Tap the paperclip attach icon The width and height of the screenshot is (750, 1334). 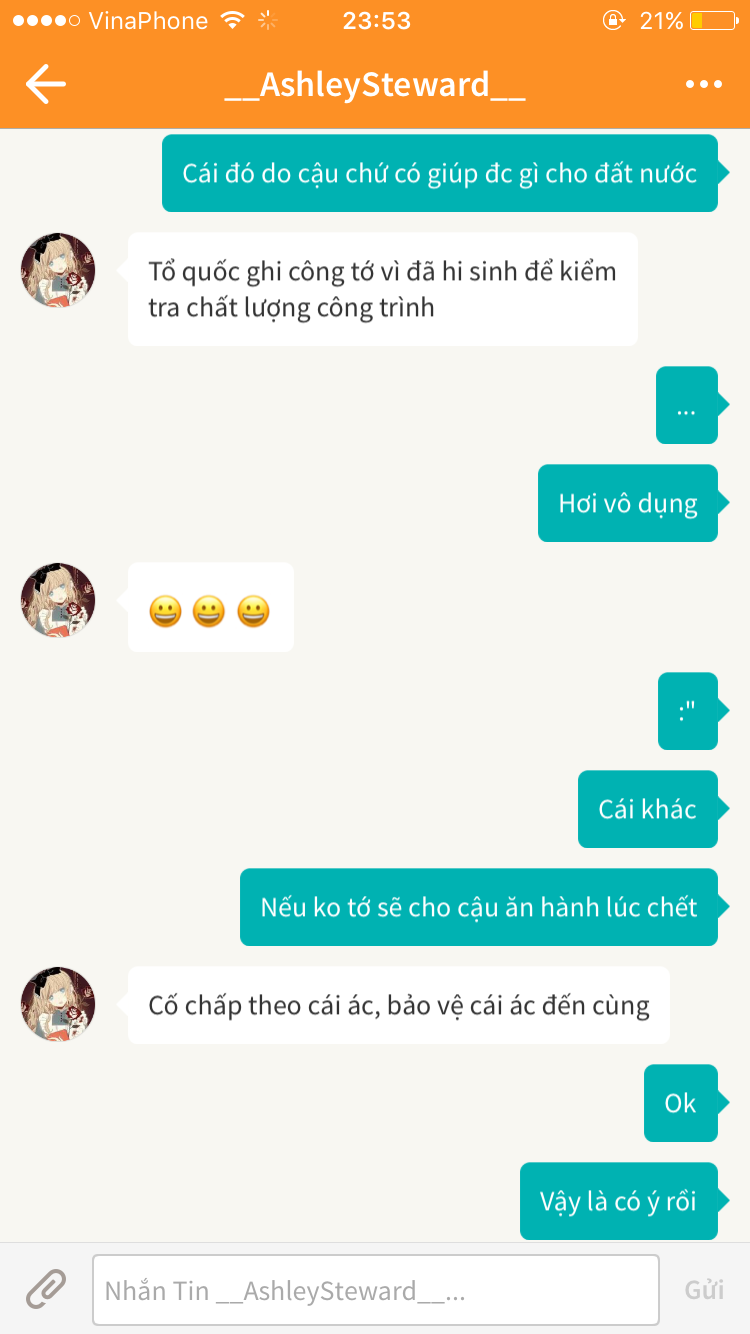[x=46, y=1290]
